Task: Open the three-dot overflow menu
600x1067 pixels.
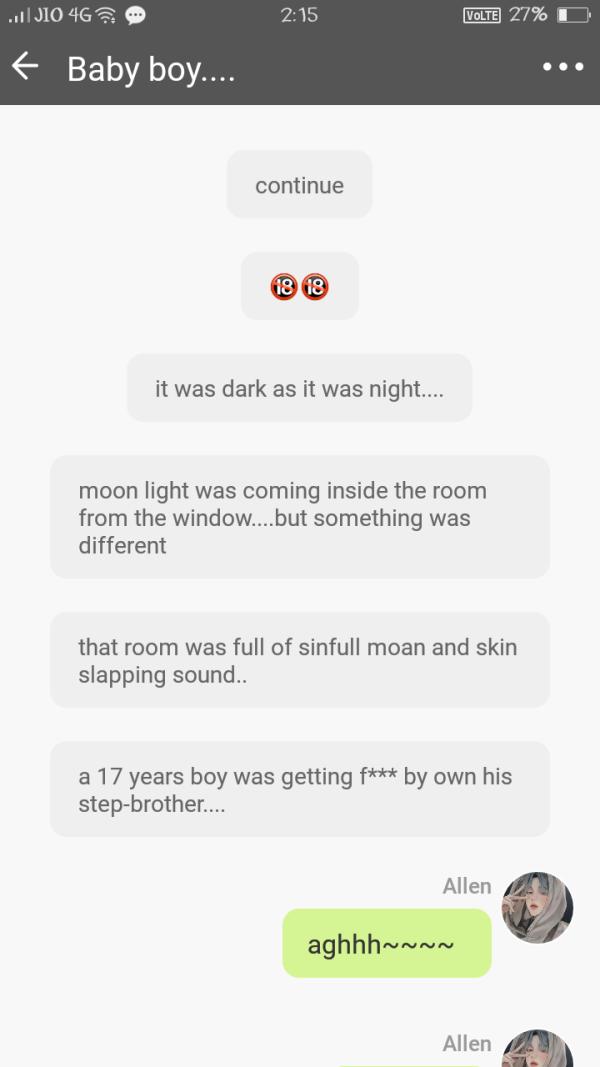Action: point(562,67)
